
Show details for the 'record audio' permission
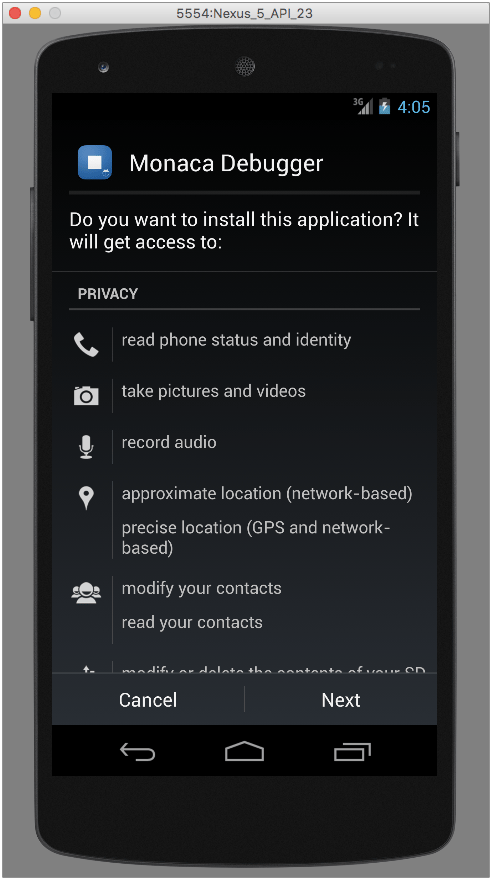point(169,442)
